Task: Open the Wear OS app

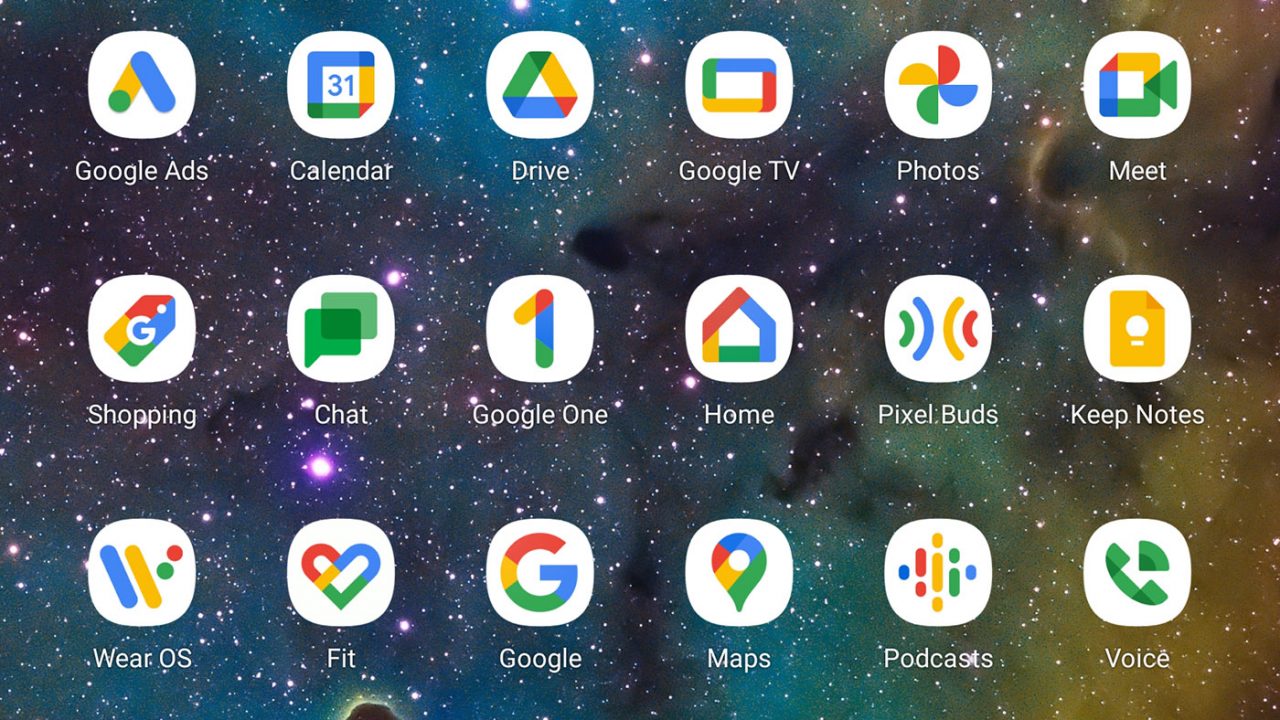Action: tap(141, 573)
